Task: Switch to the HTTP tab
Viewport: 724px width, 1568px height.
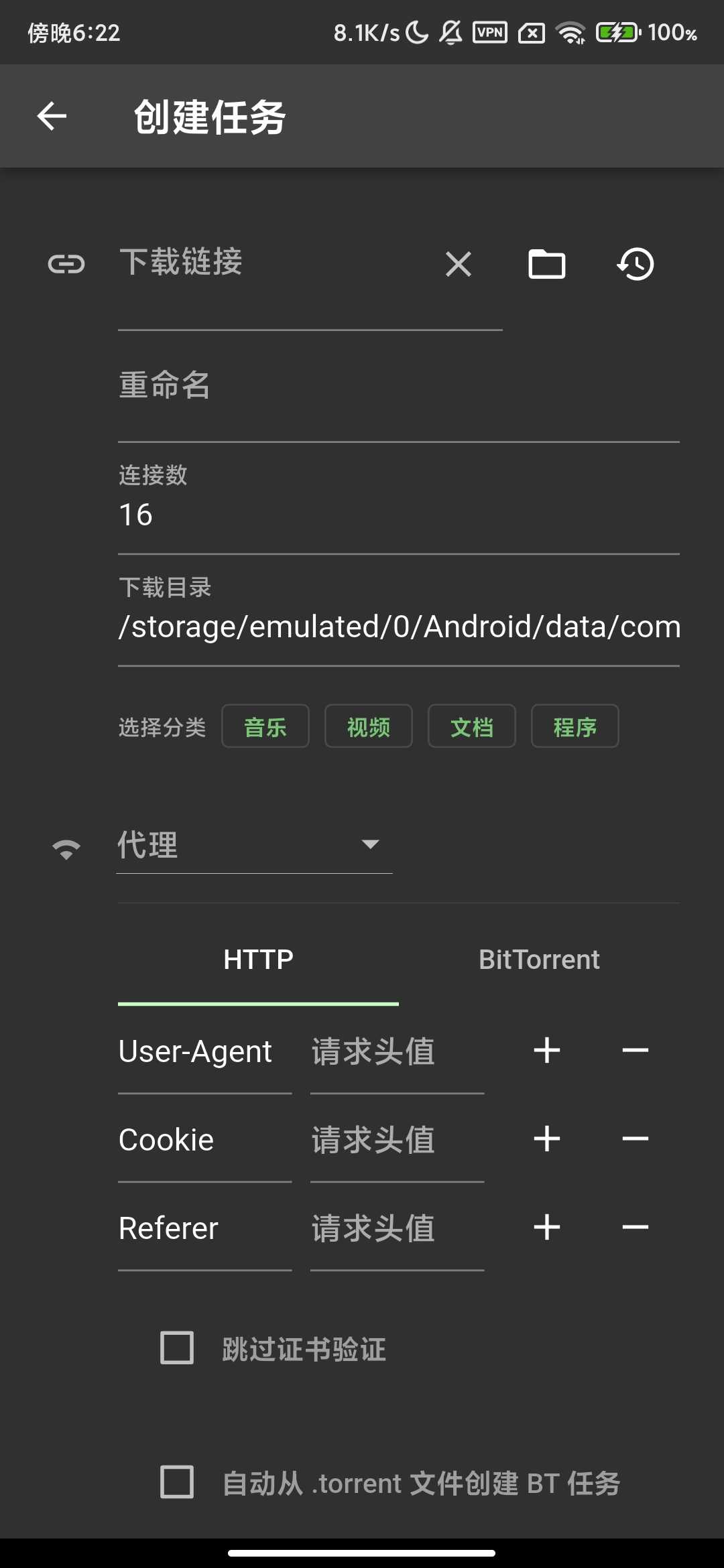Action: [258, 960]
